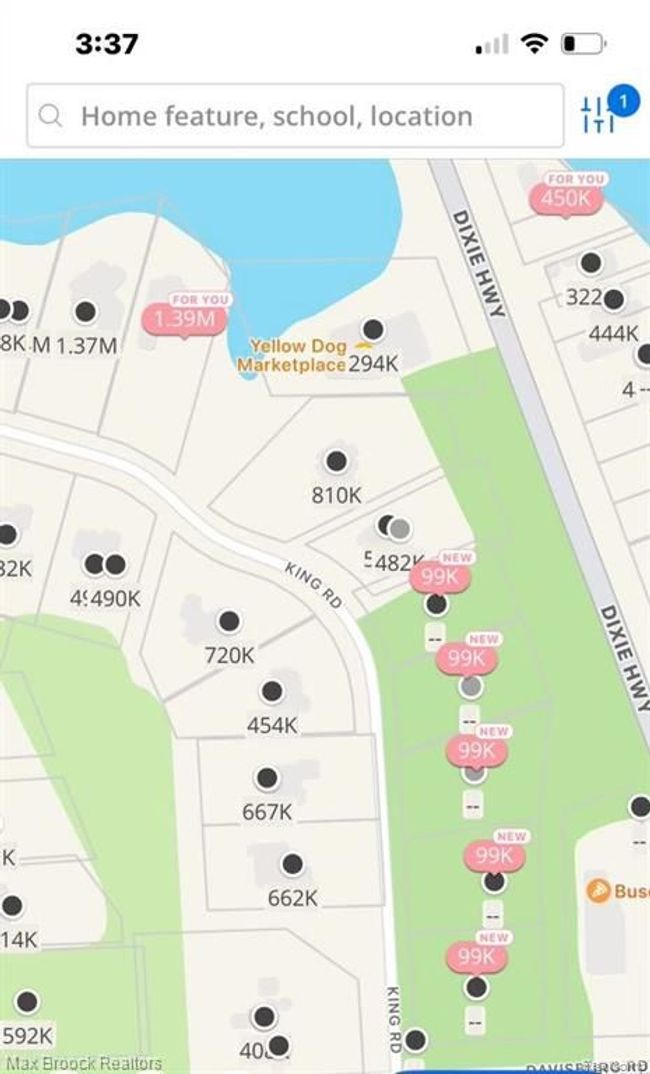This screenshot has height=1074, width=650.
Task: View the 720K home marker
Action: pyautogui.click(x=229, y=622)
